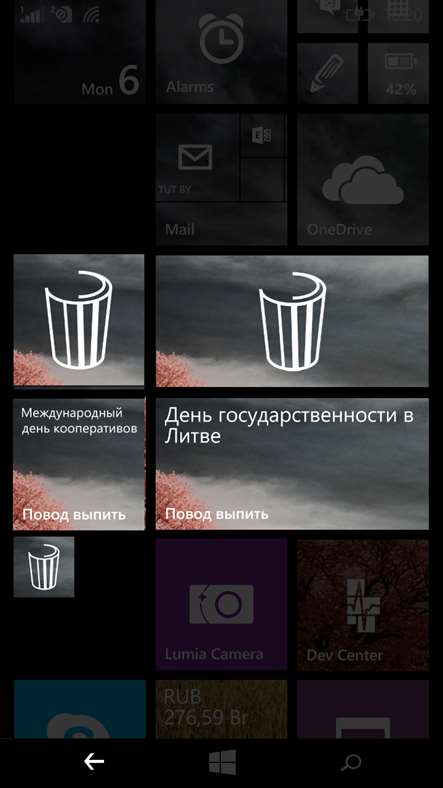Image resolution: width=443 pixels, height=788 pixels.
Task: Launch Lumia Camera
Action: pos(222,605)
